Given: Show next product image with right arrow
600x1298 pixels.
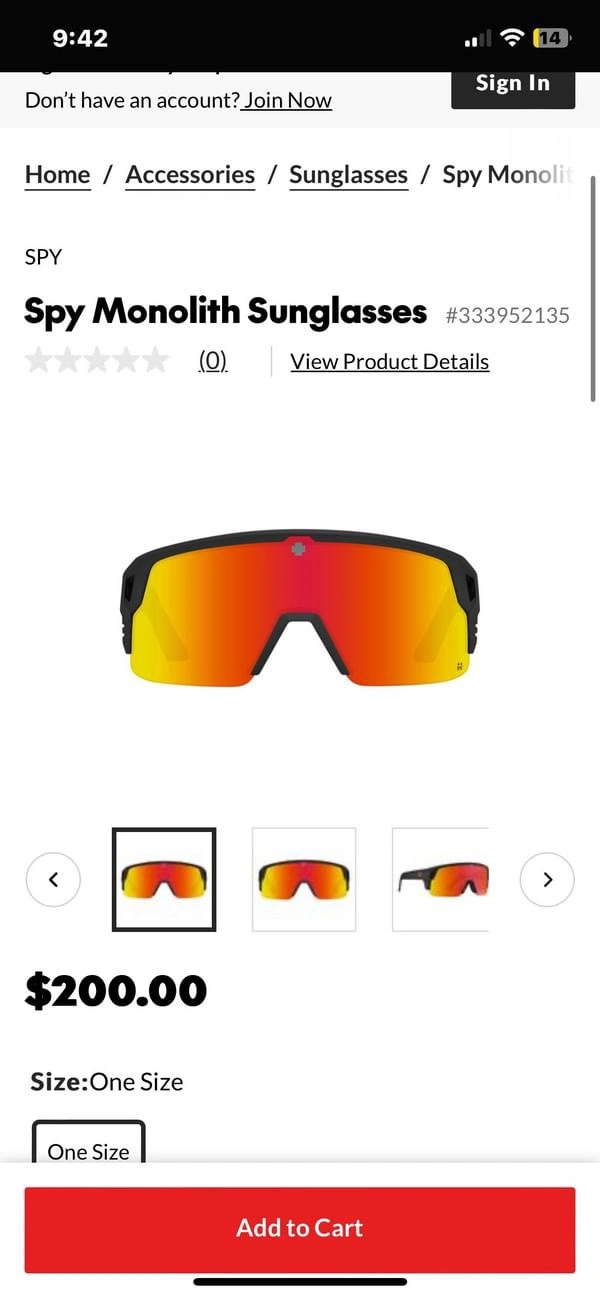Looking at the screenshot, I should pos(547,880).
